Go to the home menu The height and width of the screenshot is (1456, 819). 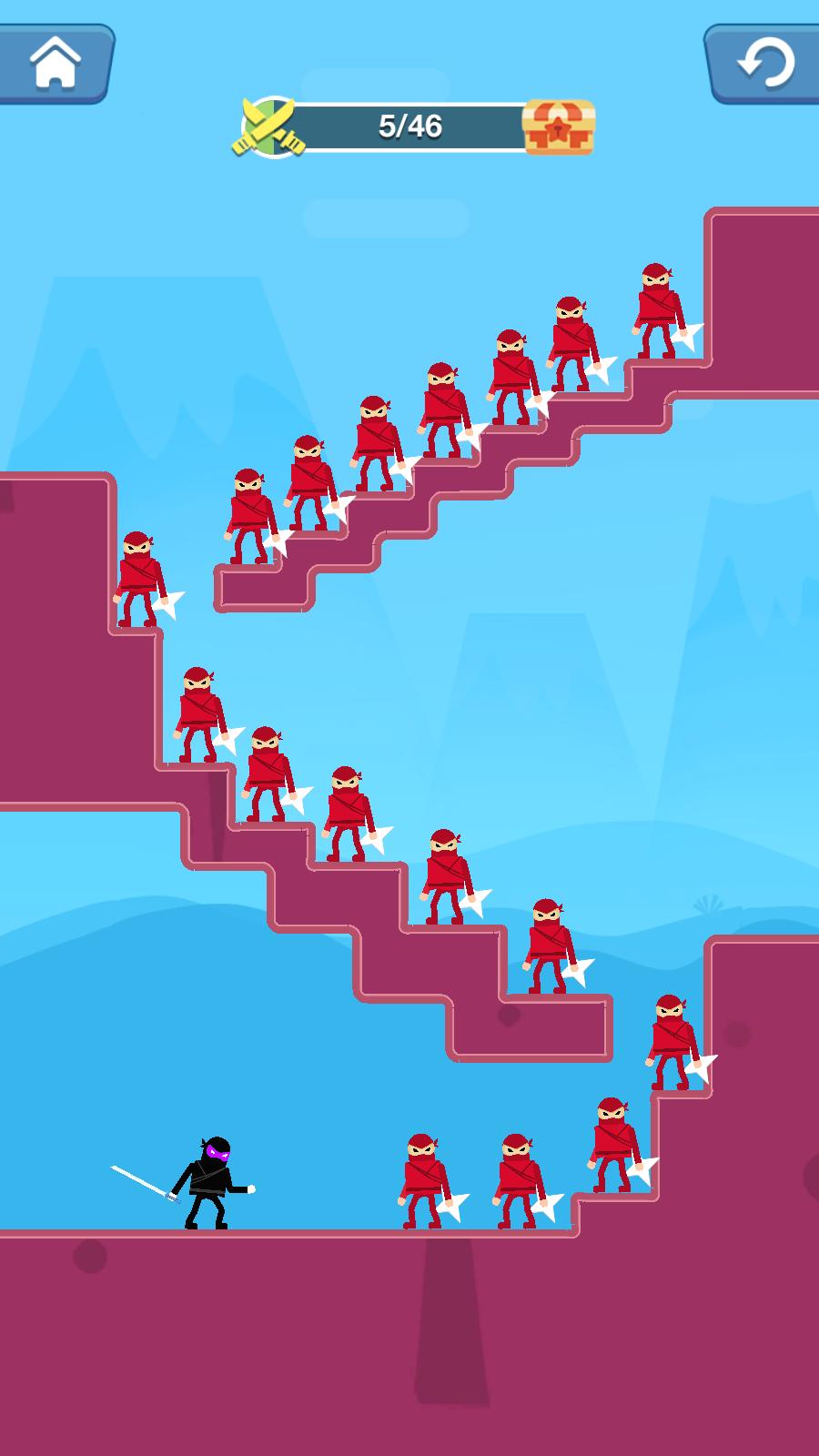(x=55, y=63)
